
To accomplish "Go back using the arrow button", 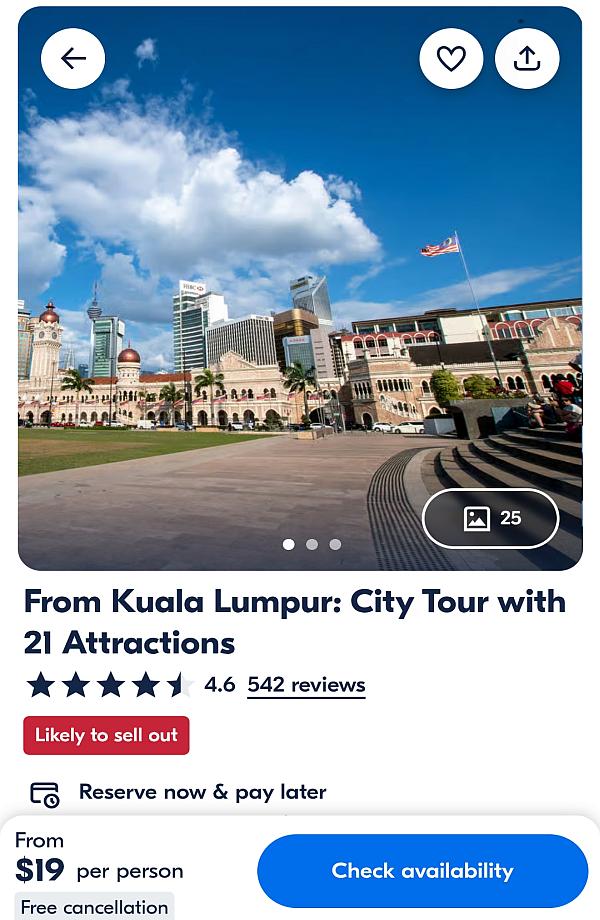I will (73, 59).
